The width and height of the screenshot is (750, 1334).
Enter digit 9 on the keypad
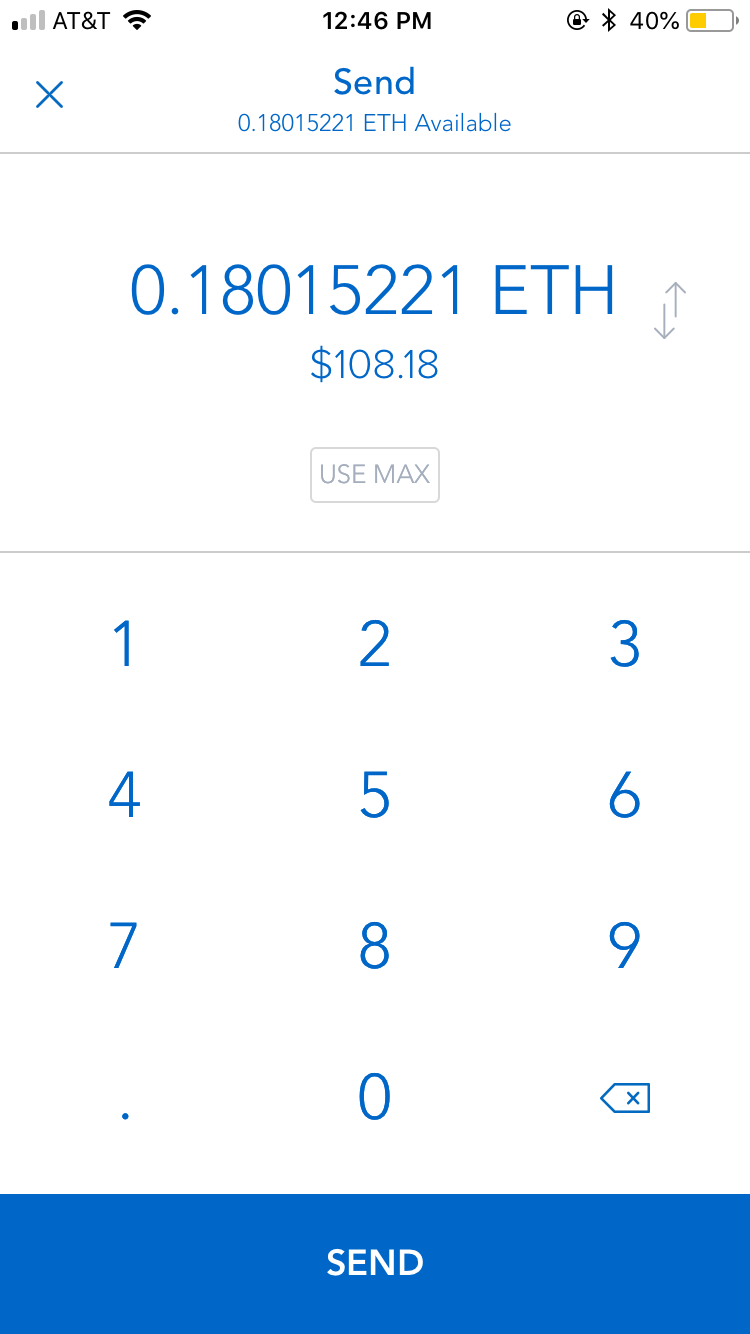625,945
